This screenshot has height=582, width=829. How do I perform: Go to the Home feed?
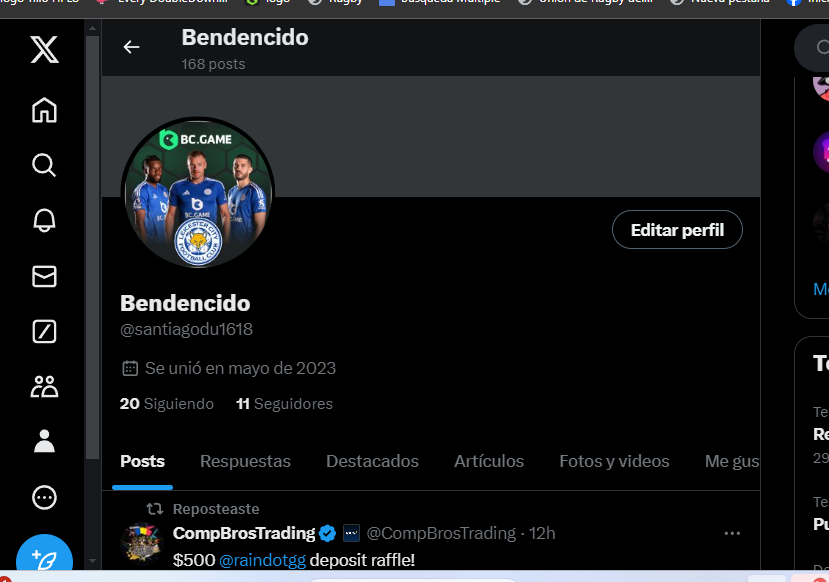[44, 110]
